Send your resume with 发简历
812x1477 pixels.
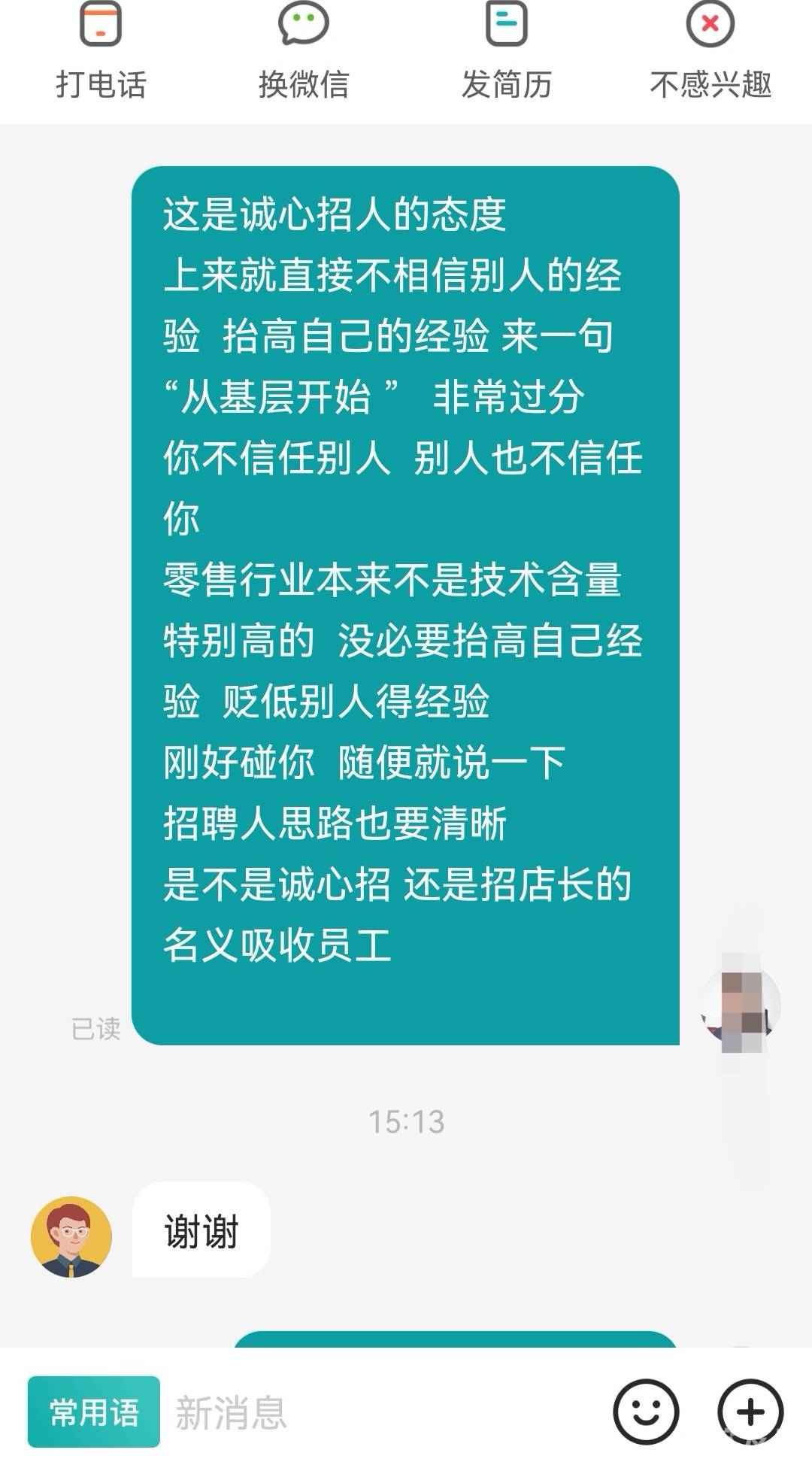point(507,53)
